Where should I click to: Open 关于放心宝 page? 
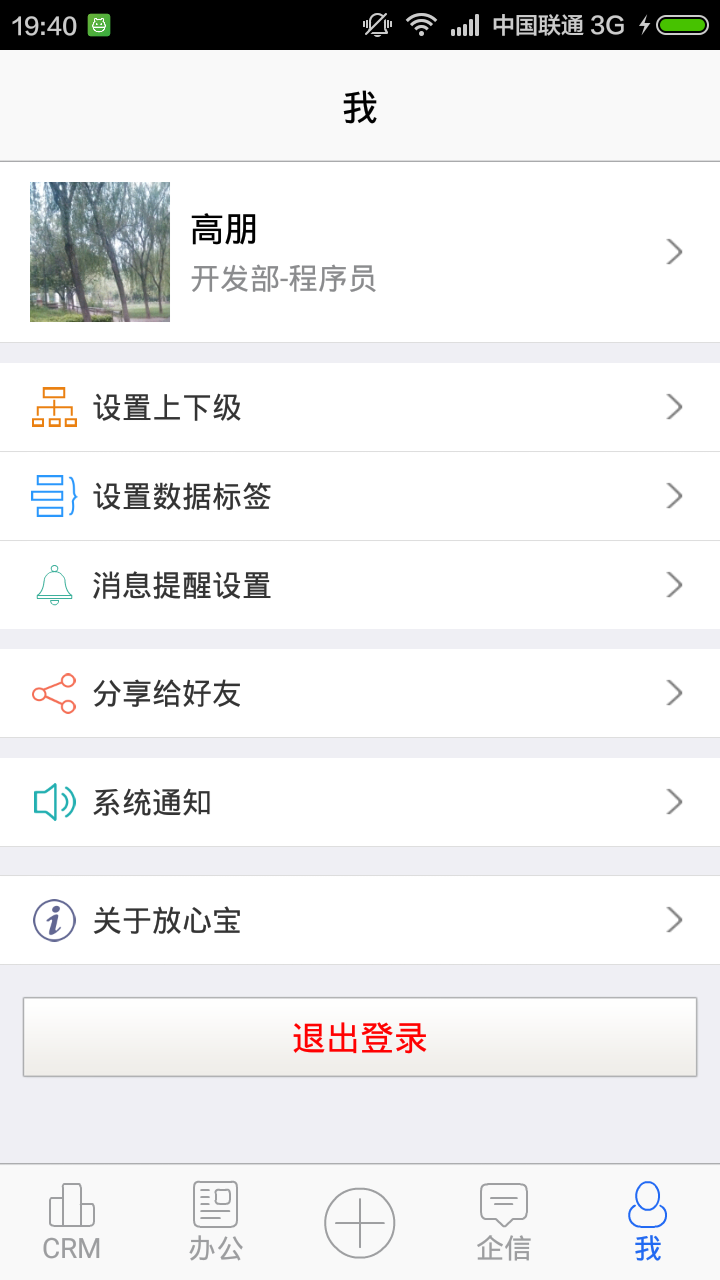pyautogui.click(x=360, y=920)
